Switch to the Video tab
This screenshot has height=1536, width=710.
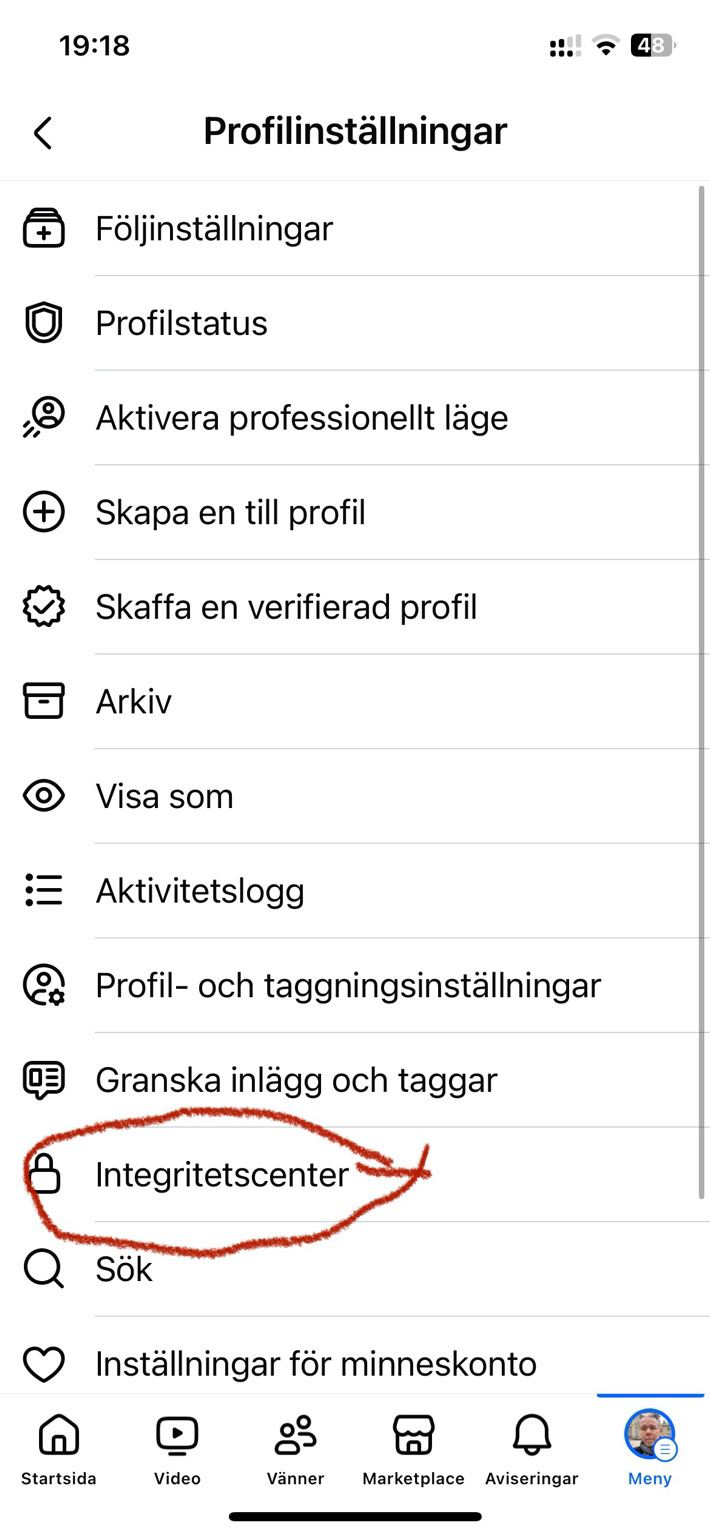pos(177,1450)
